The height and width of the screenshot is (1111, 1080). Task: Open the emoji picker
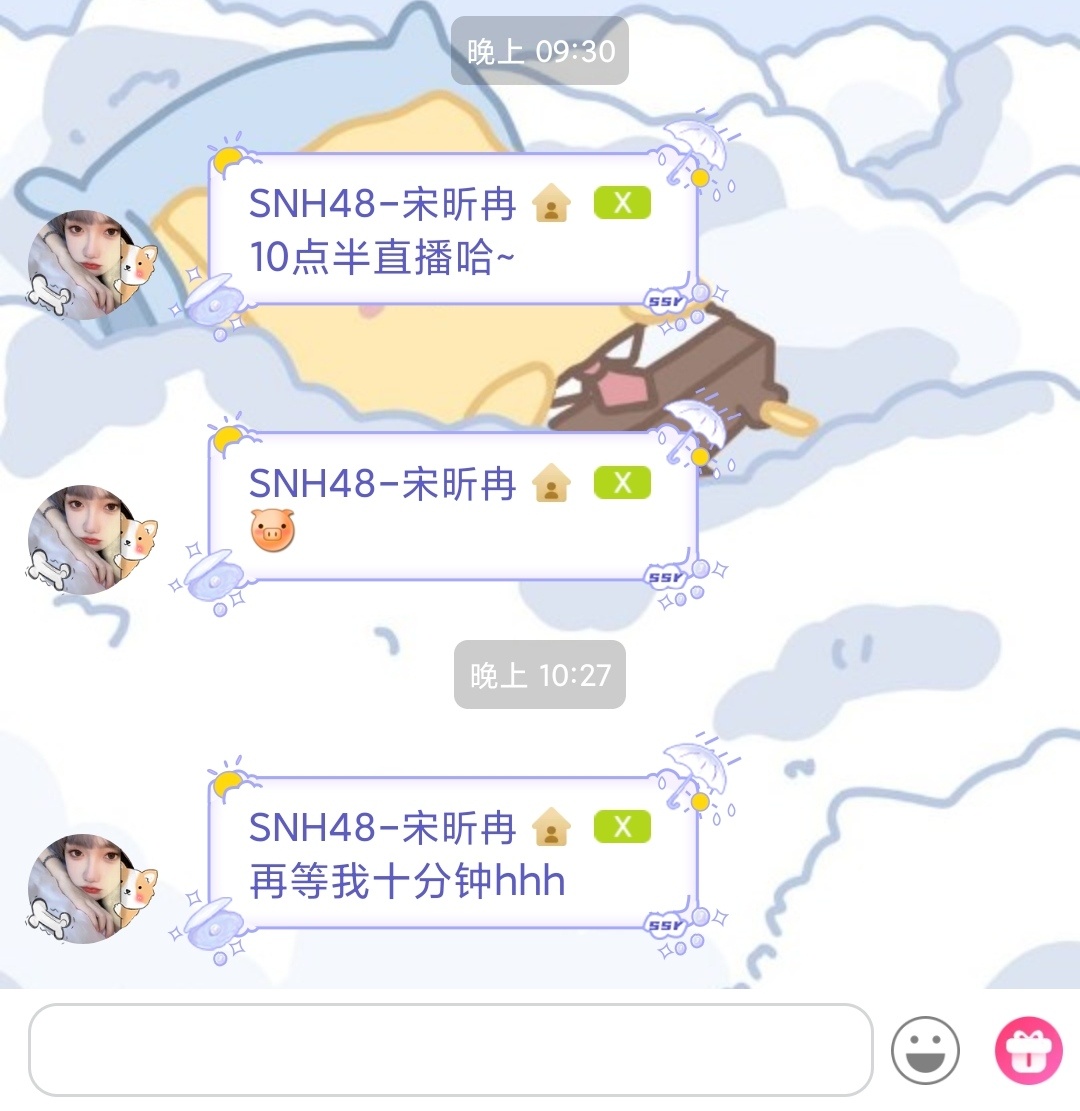[925, 1050]
